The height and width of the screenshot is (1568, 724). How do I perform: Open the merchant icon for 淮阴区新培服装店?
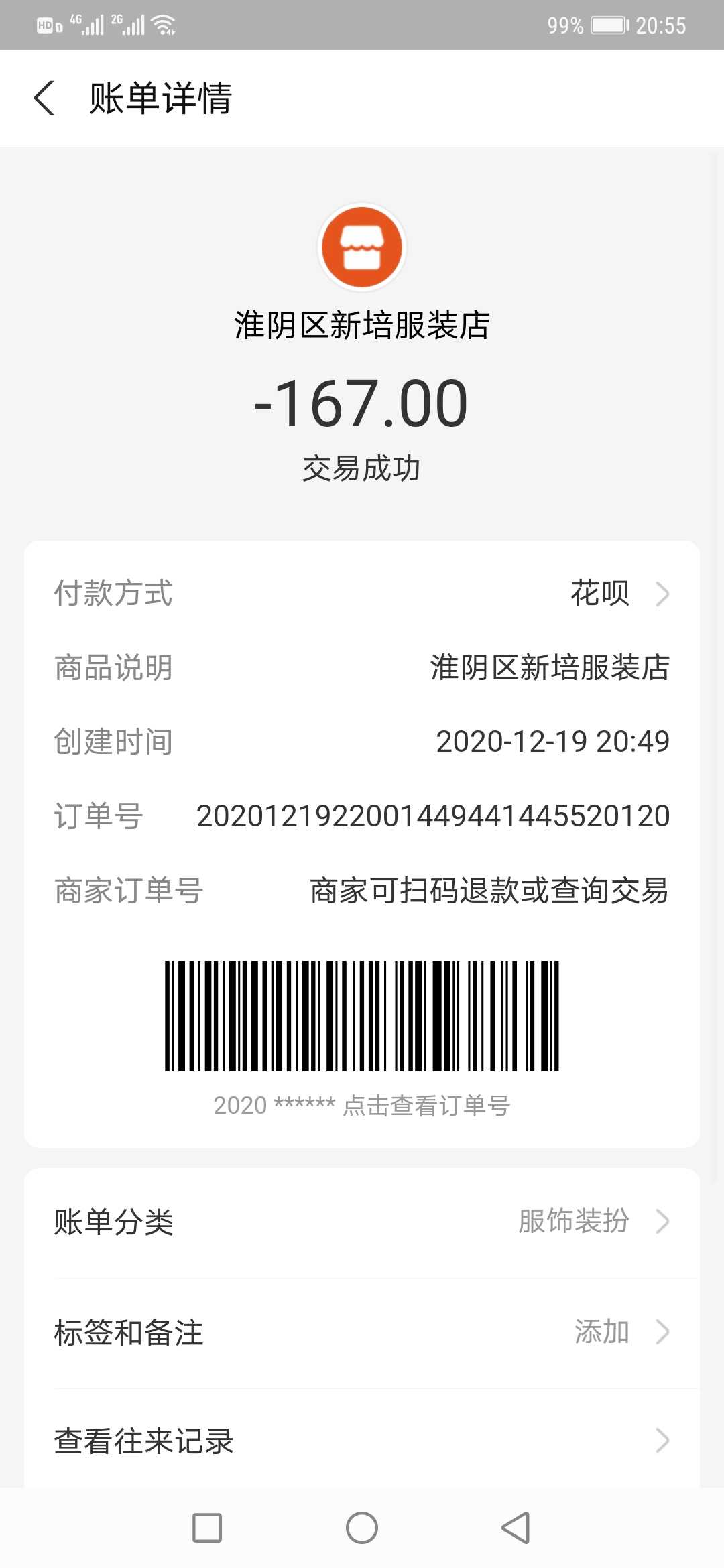(362, 247)
